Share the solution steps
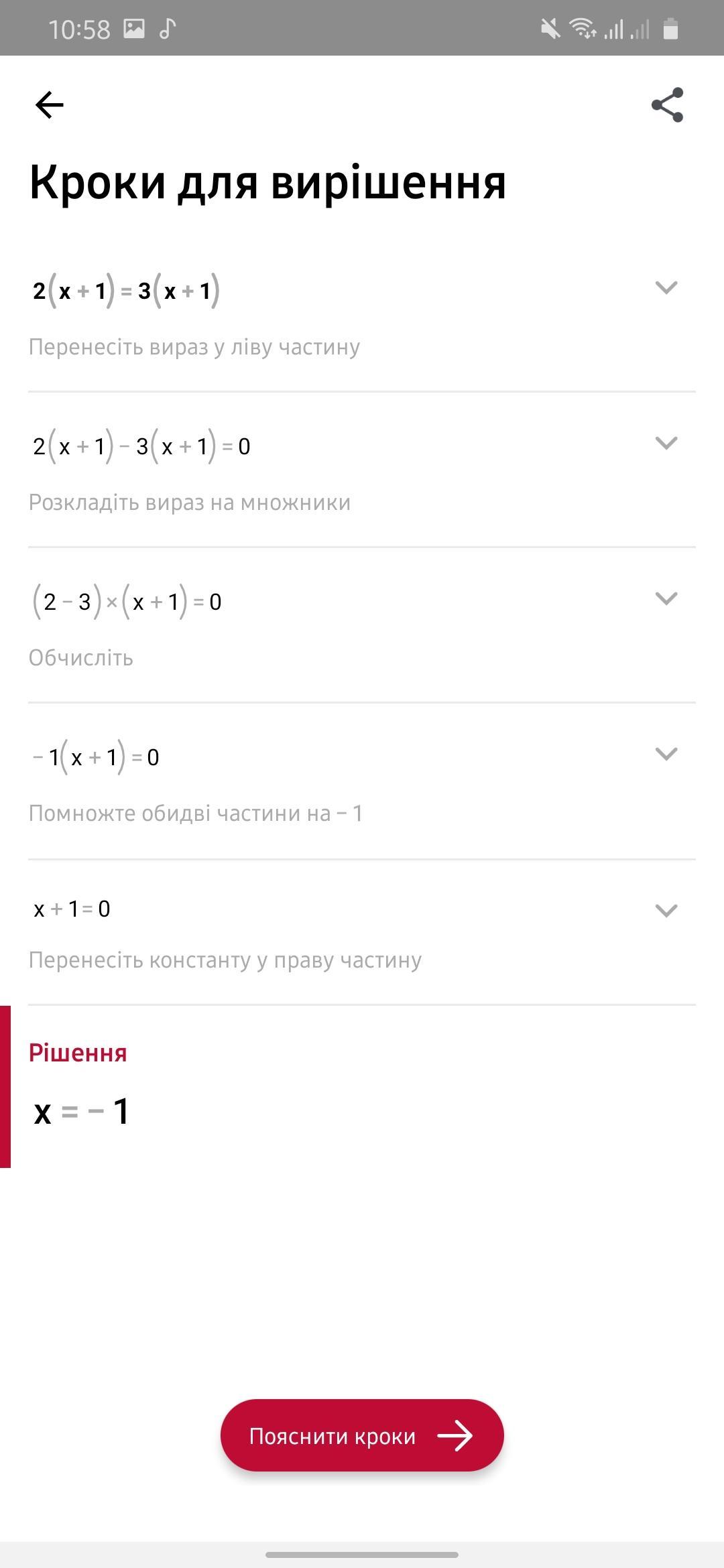Viewport: 724px width, 1568px height. point(667,105)
